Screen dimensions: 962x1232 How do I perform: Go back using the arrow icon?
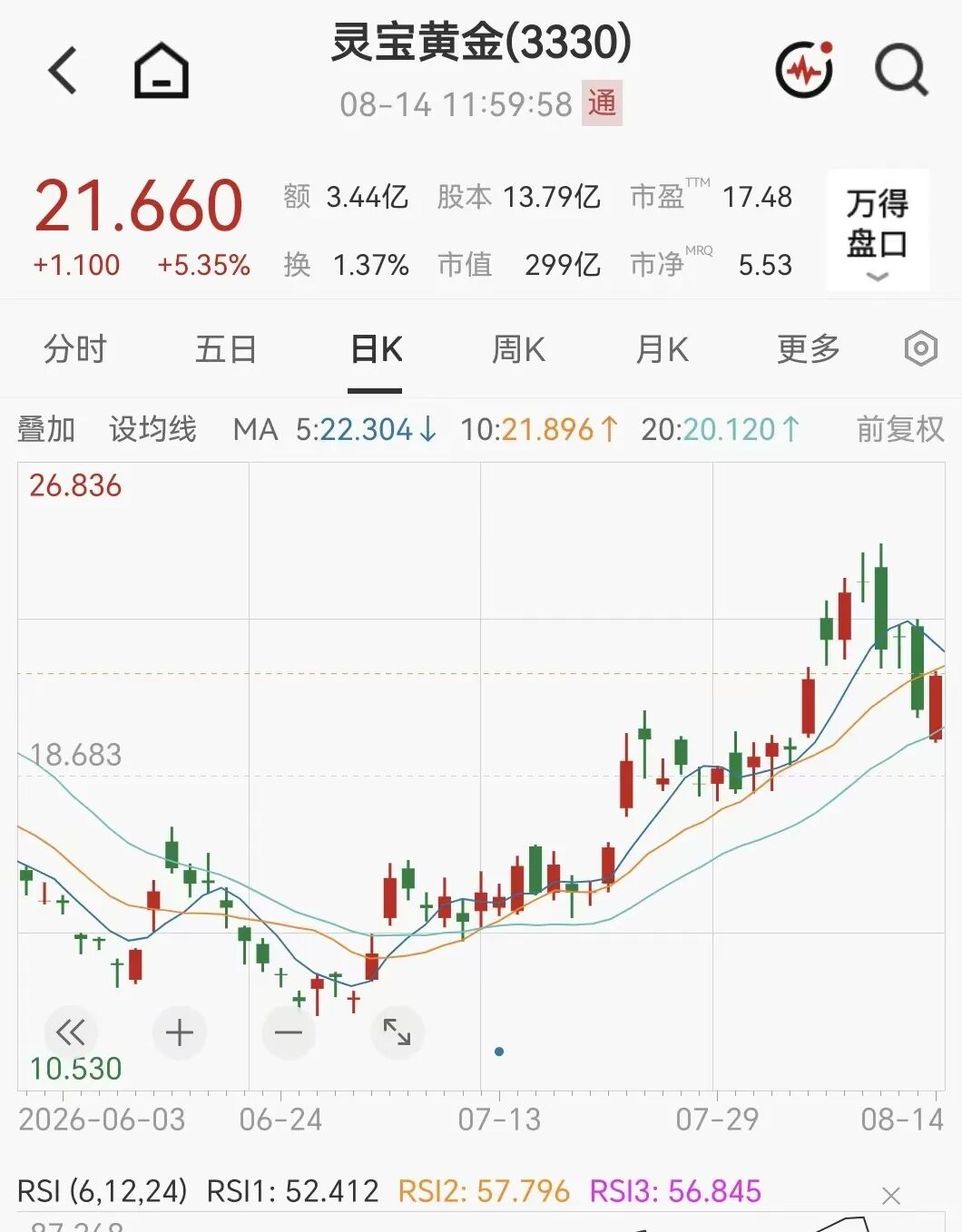click(63, 71)
